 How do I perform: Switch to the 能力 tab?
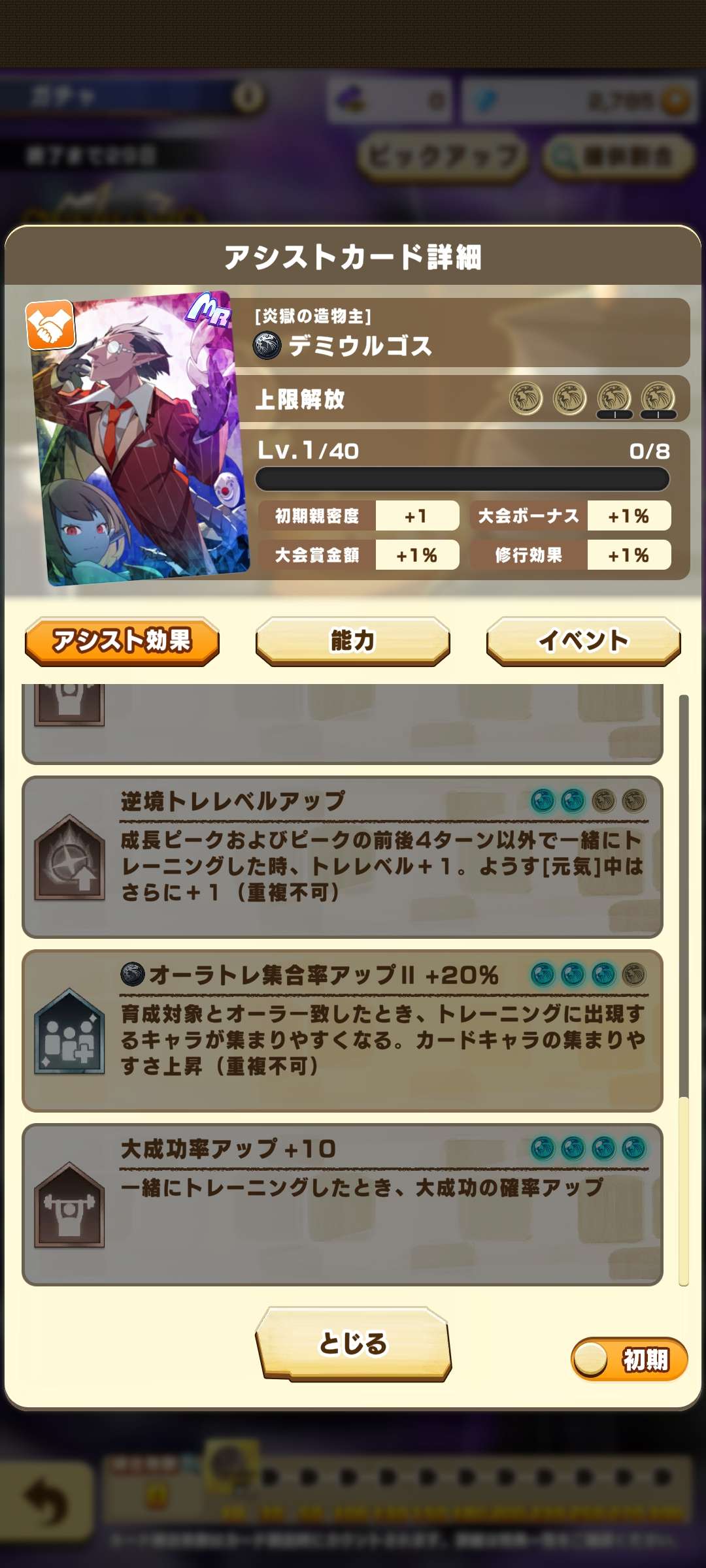pyautogui.click(x=352, y=641)
